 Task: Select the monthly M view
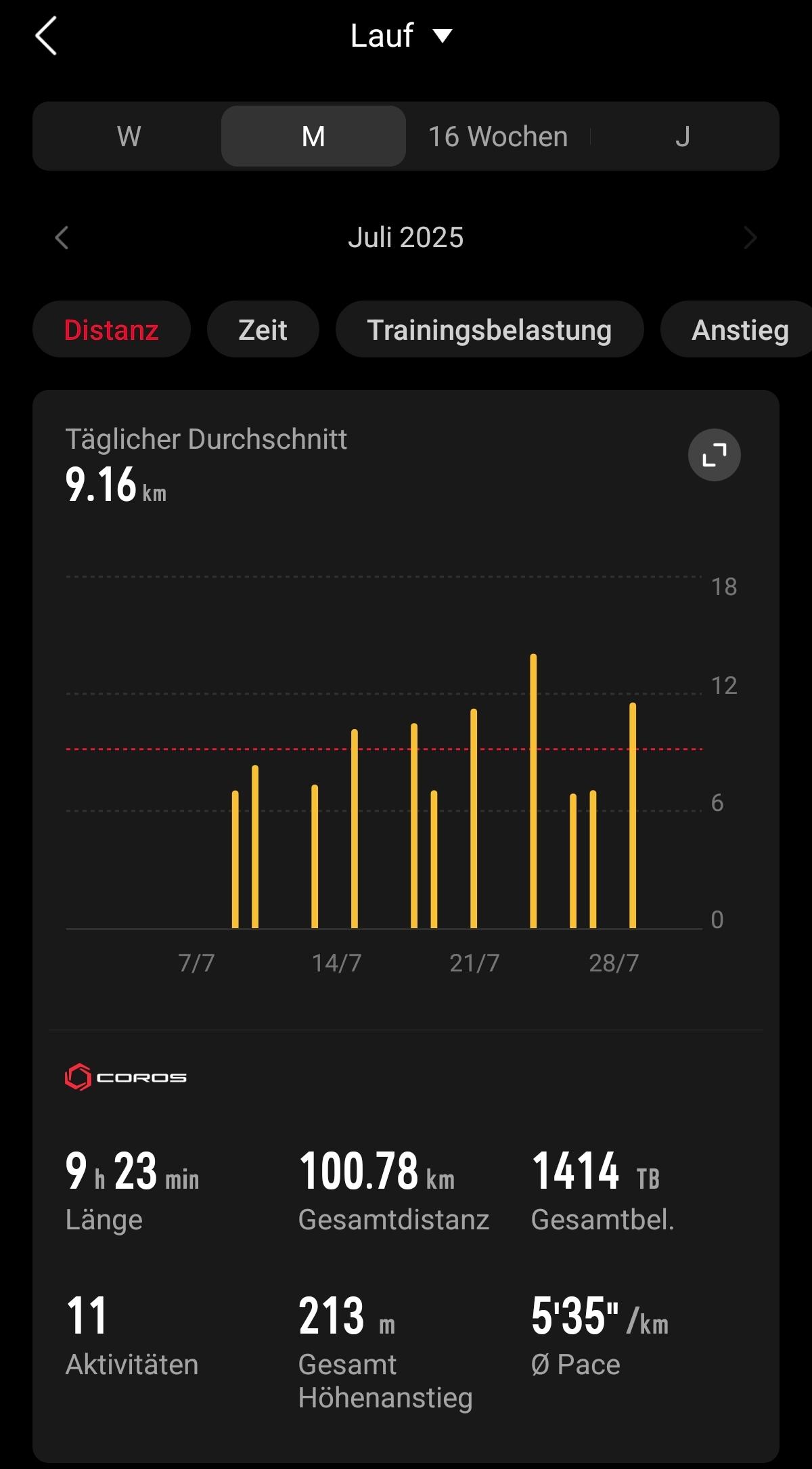[313, 136]
